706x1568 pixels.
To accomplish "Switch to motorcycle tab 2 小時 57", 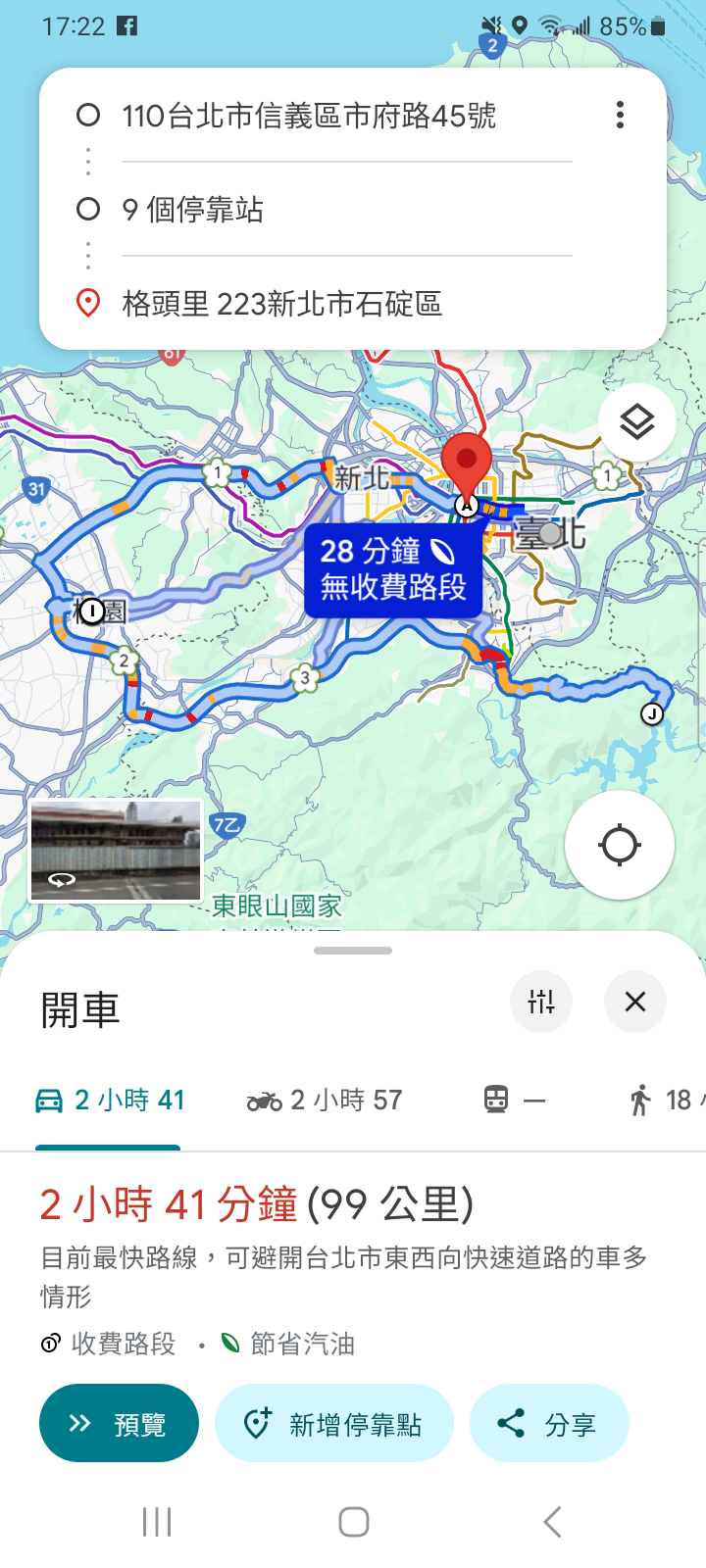I will pyautogui.click(x=325, y=1101).
